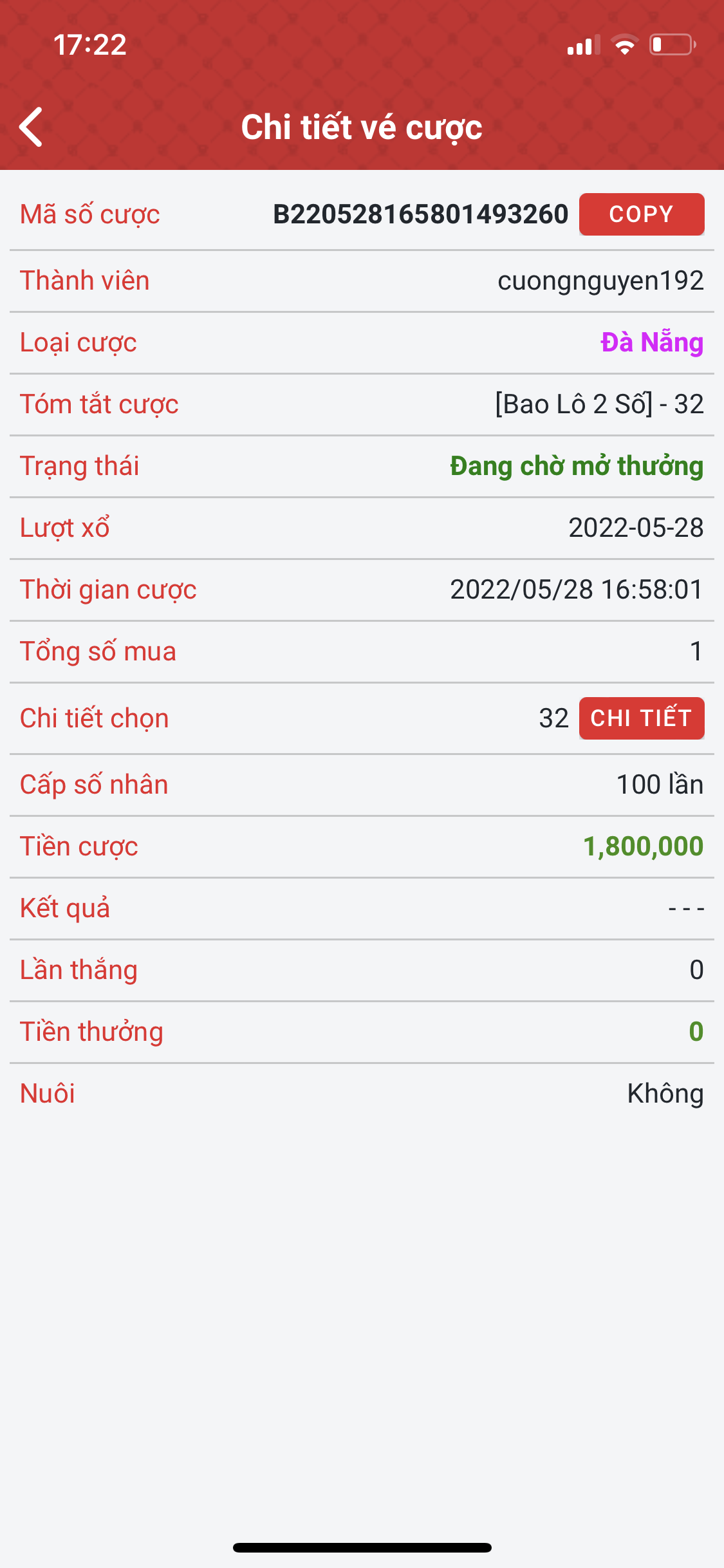Go back from the bet ticket details
The image size is (724, 1568).
click(31, 127)
